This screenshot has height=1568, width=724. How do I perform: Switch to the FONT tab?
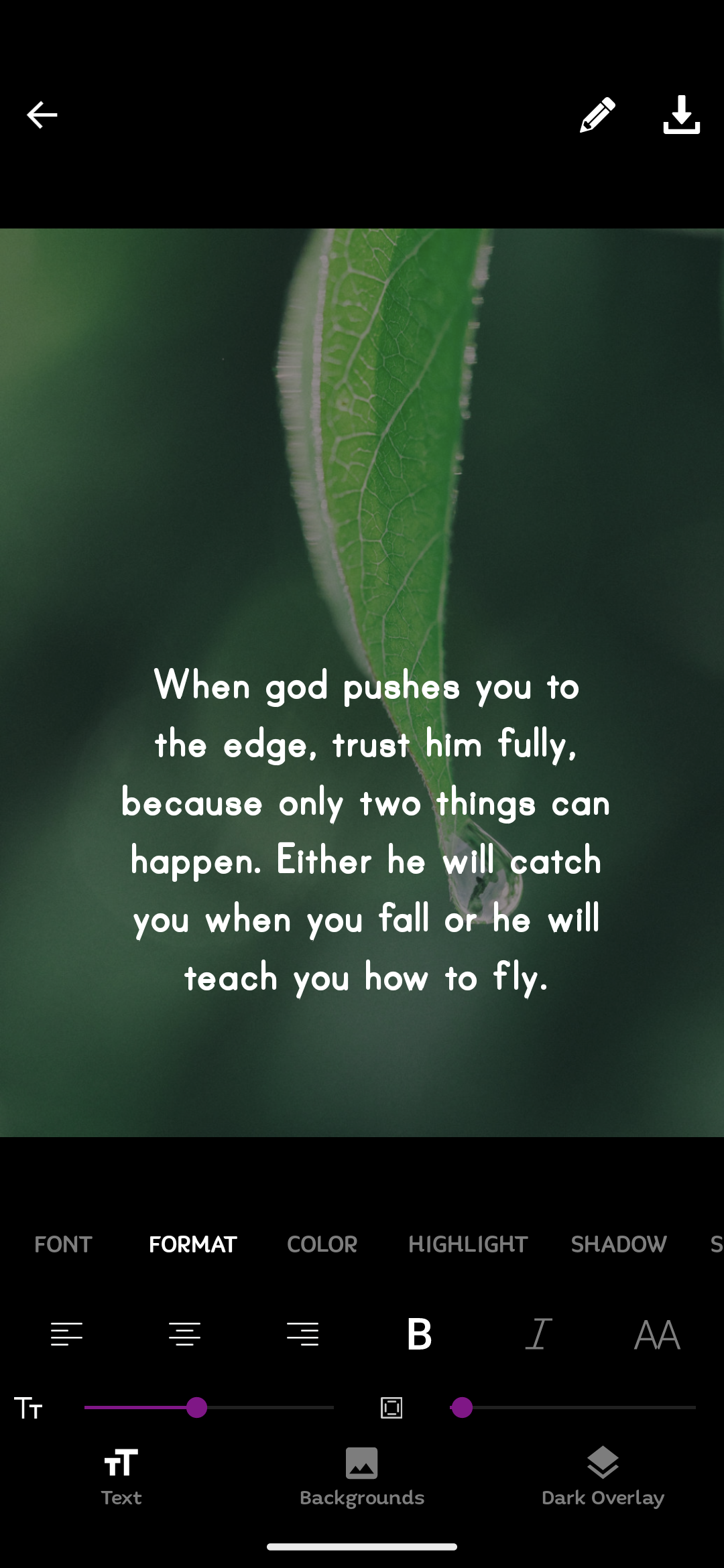coord(63,1244)
